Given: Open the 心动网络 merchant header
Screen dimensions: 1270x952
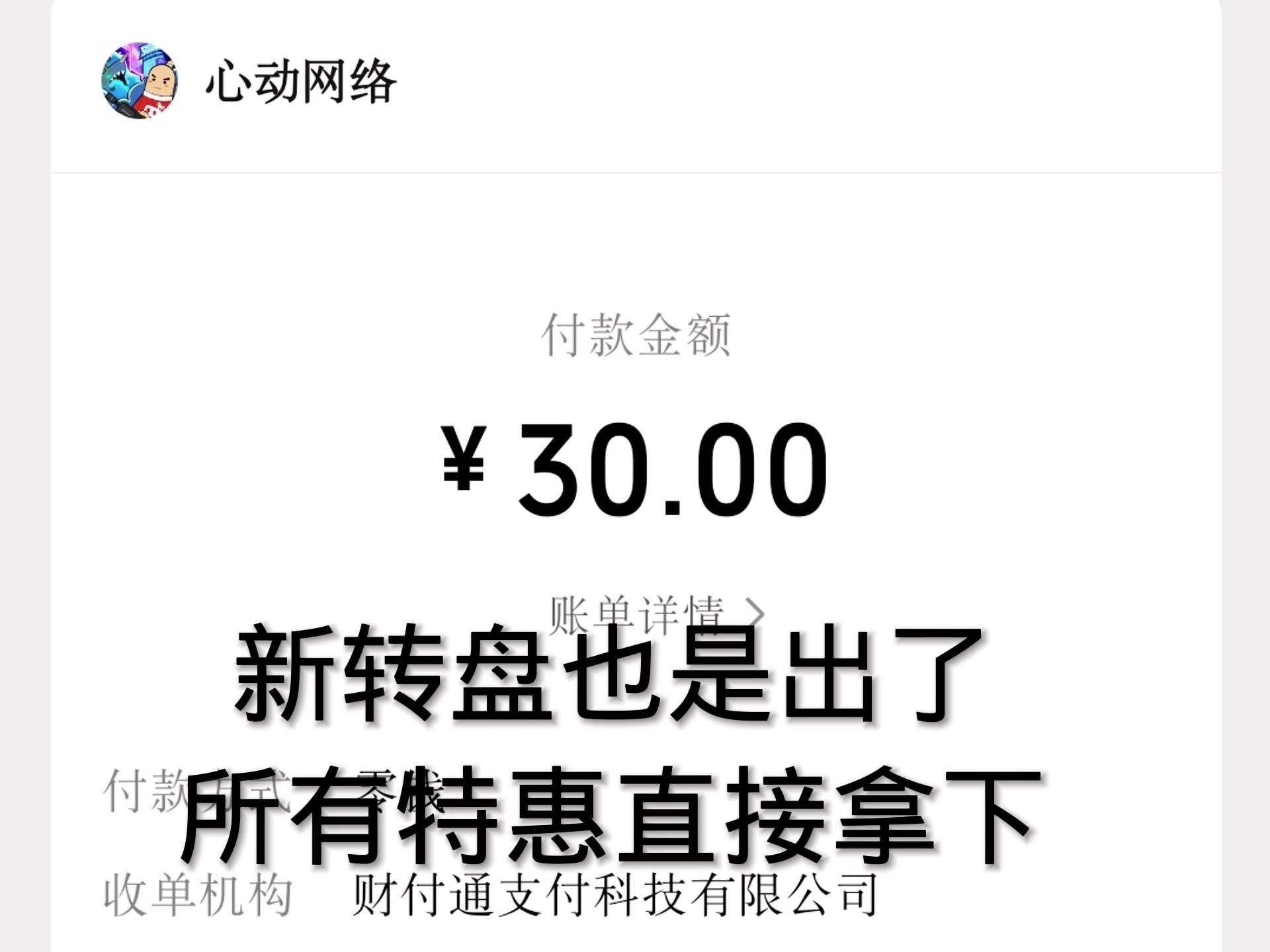Looking at the screenshot, I should tap(300, 83).
